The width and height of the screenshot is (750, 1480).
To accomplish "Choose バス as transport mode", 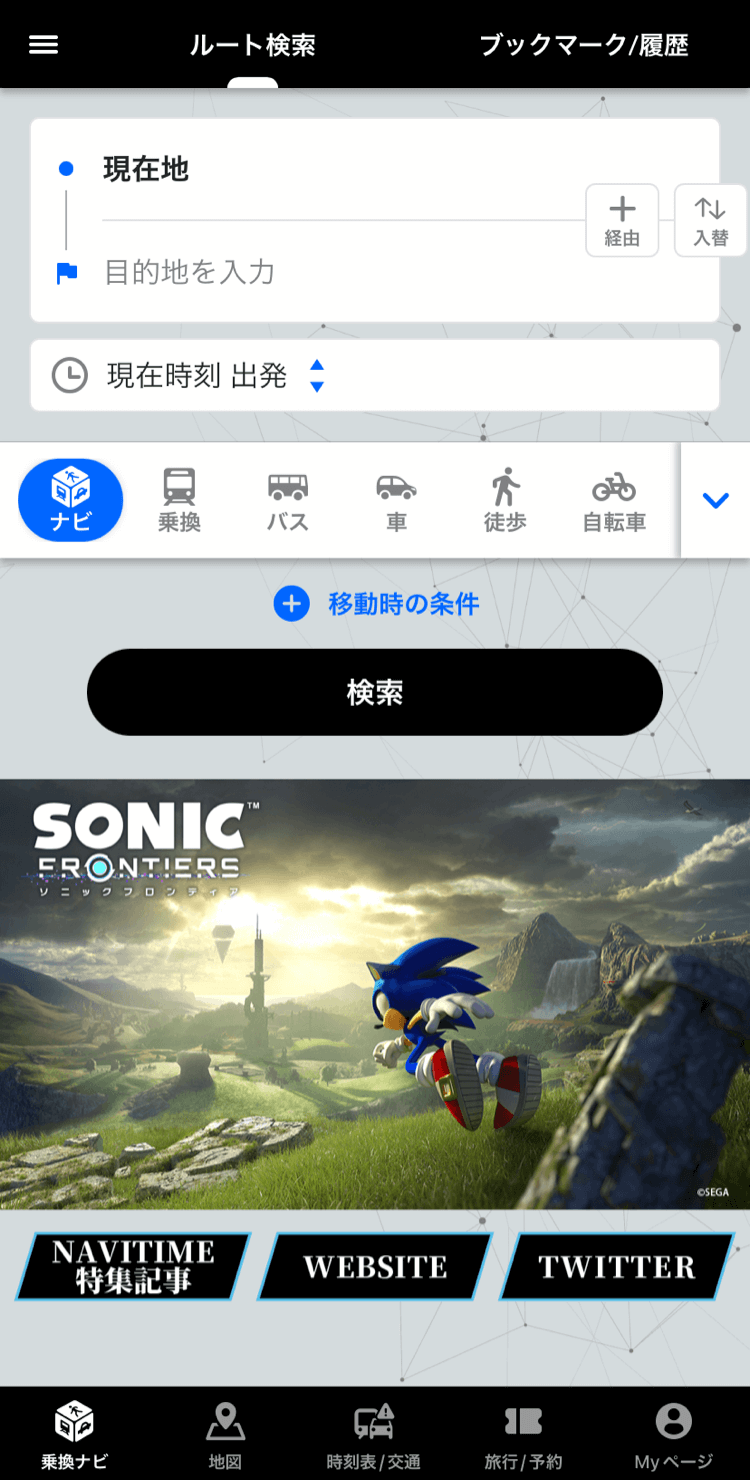I will coord(288,500).
